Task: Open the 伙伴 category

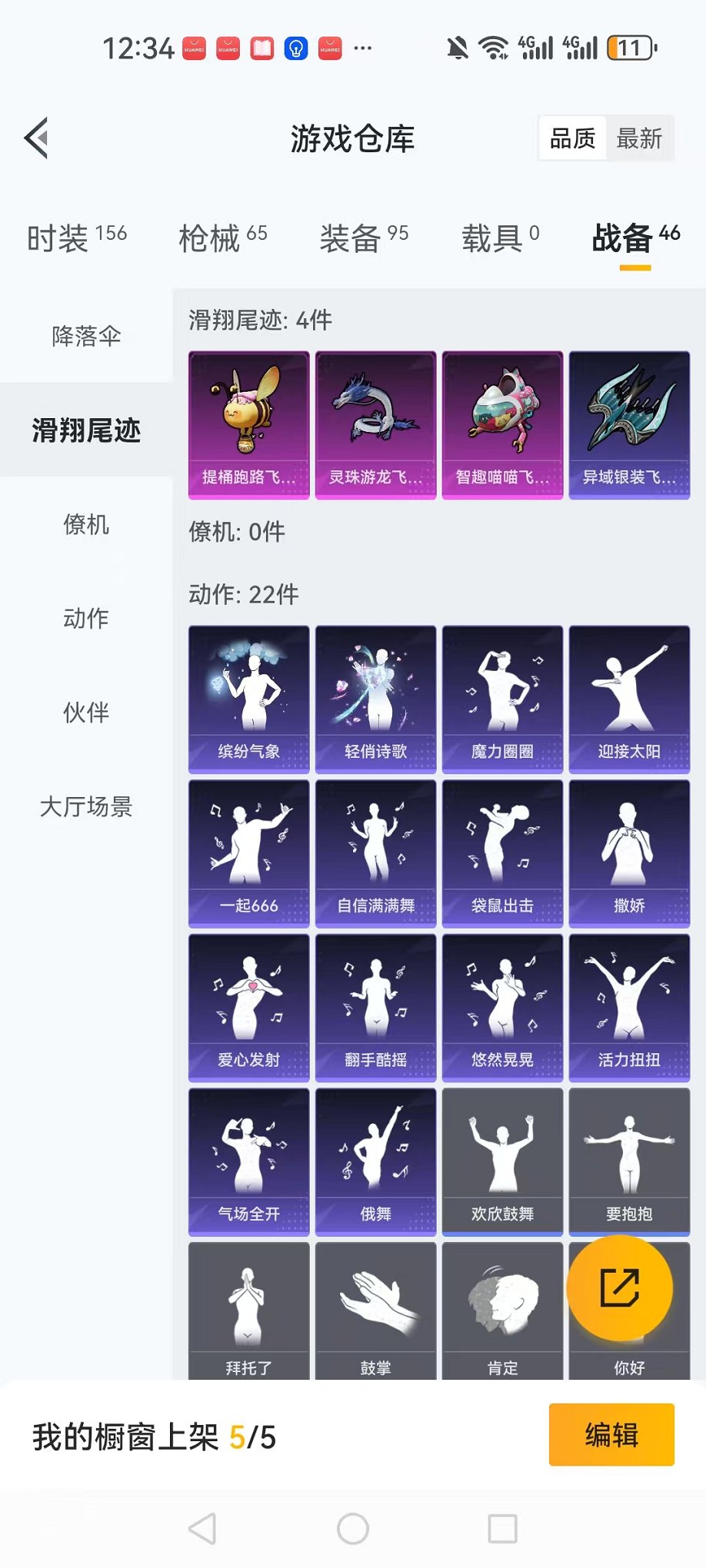Action: coord(86,713)
